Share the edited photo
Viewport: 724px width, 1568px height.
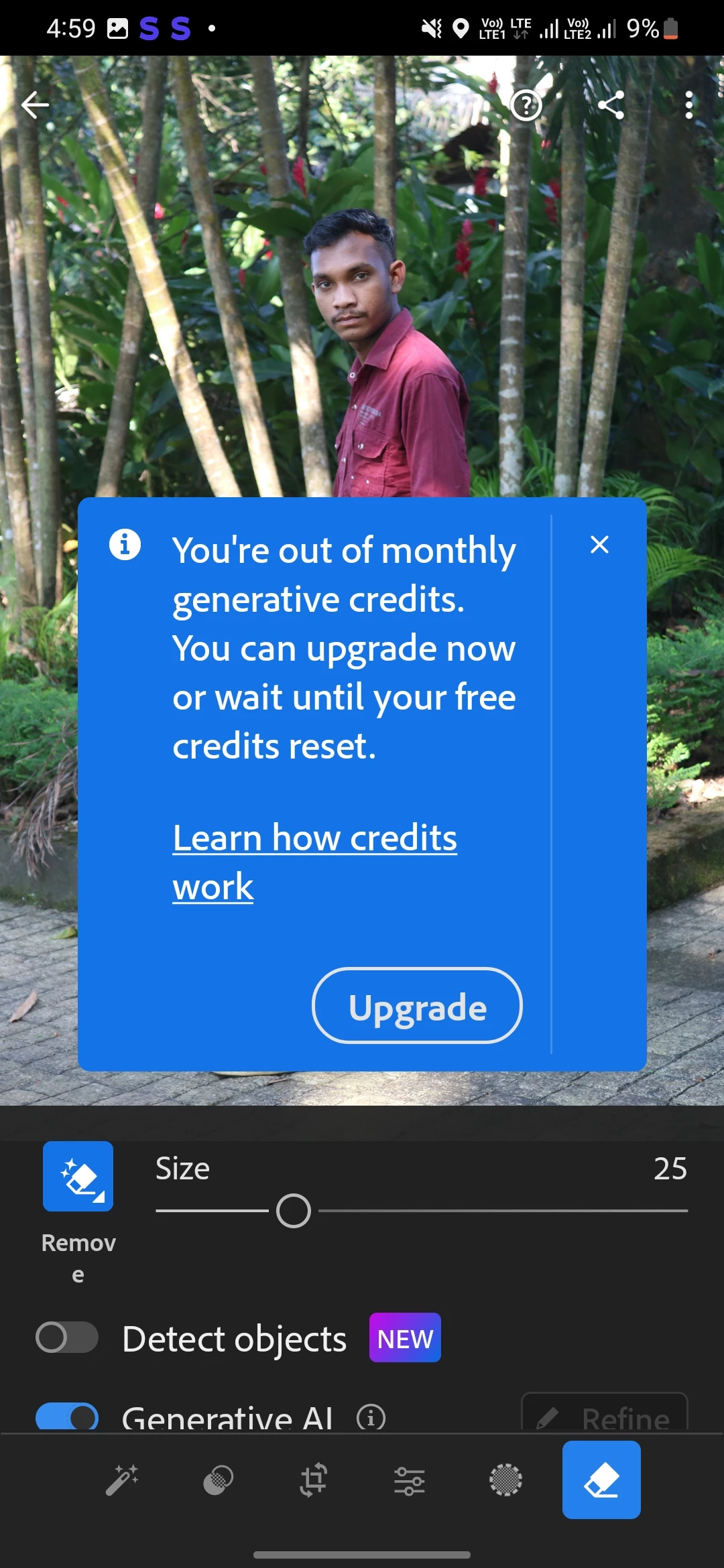(611, 105)
